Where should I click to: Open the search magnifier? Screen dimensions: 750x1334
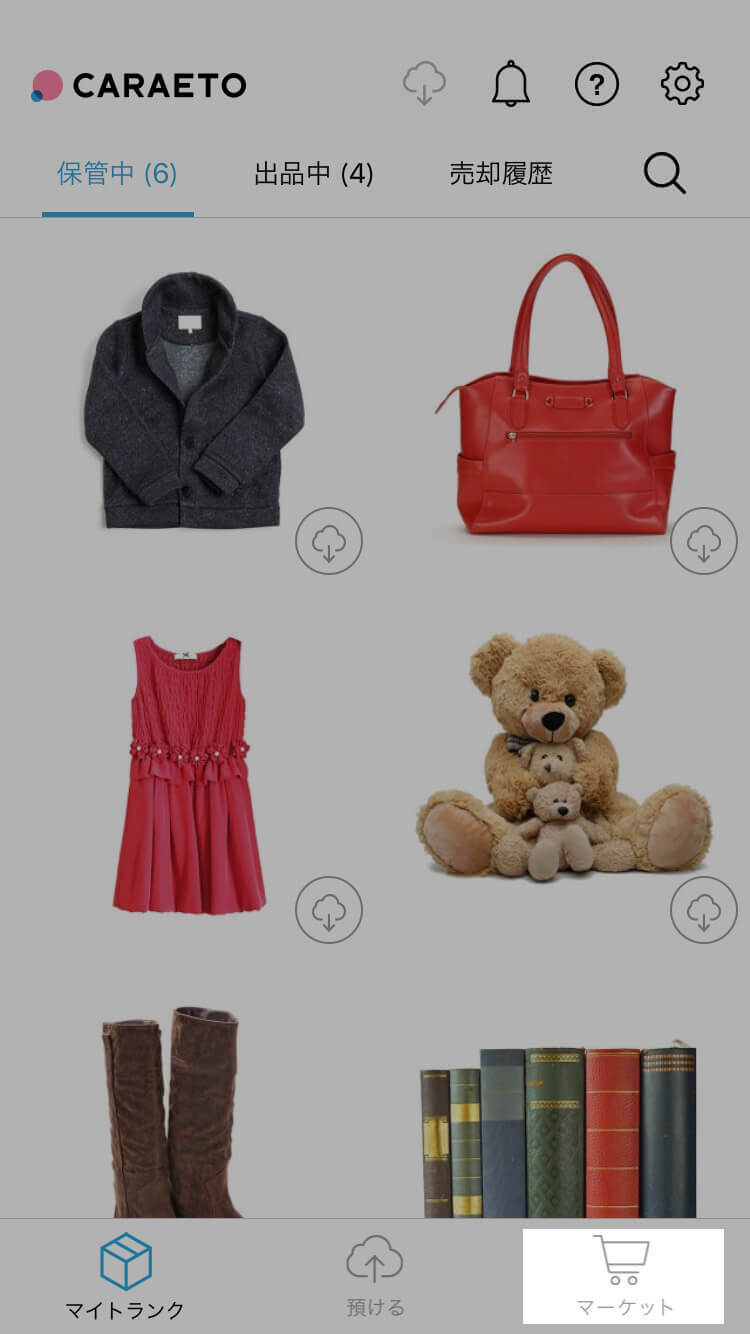[664, 174]
